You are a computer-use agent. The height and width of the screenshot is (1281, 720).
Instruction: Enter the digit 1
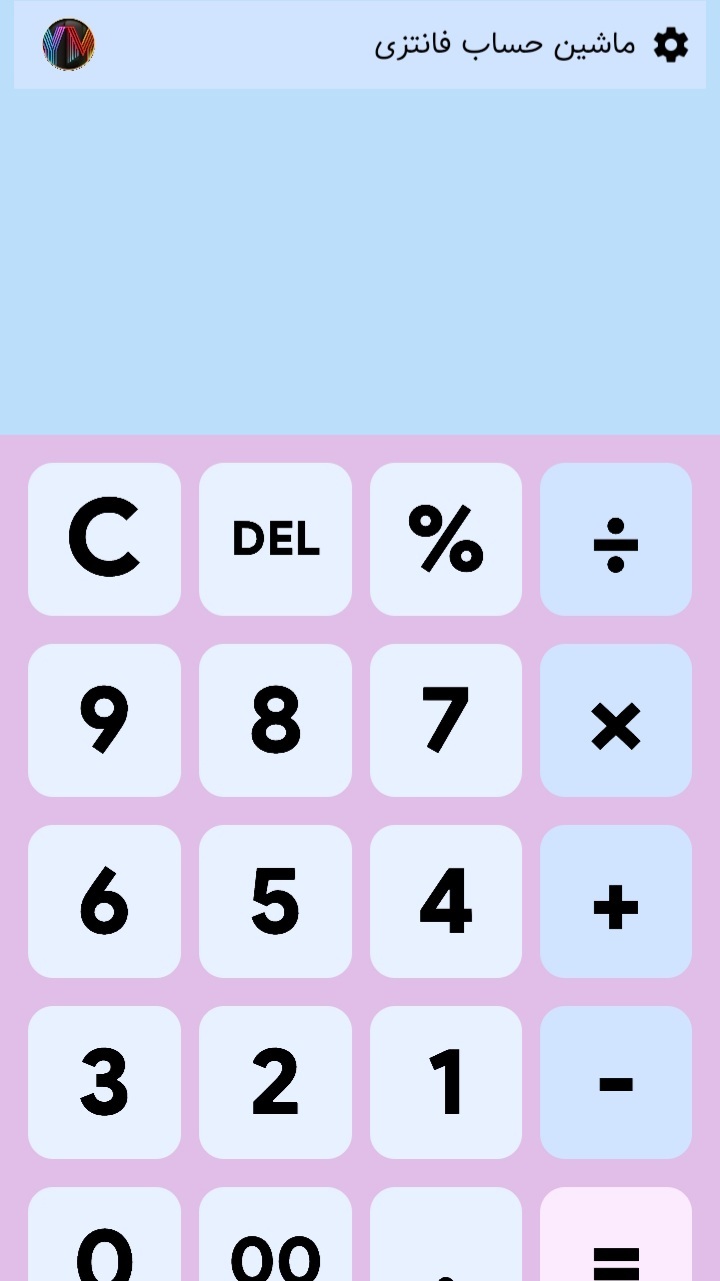pos(446,1082)
